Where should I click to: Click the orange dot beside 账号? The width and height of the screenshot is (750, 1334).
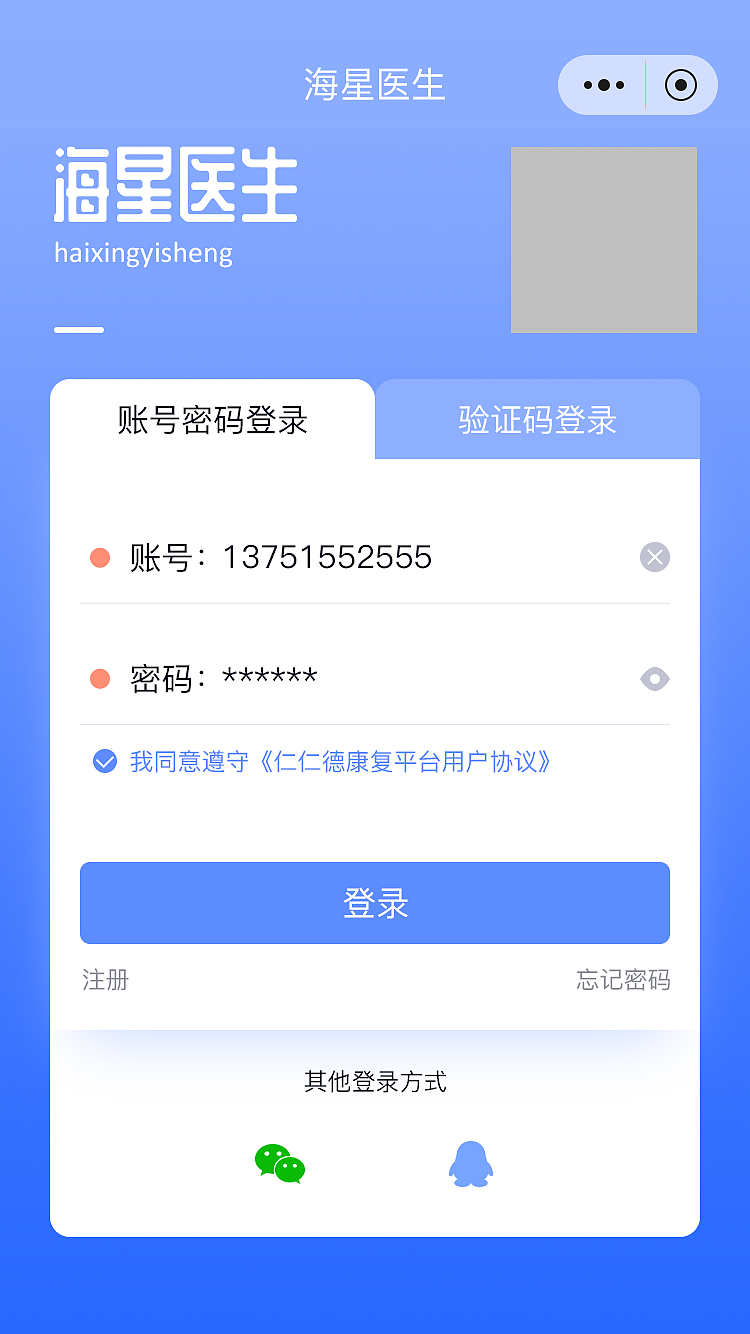(100, 557)
